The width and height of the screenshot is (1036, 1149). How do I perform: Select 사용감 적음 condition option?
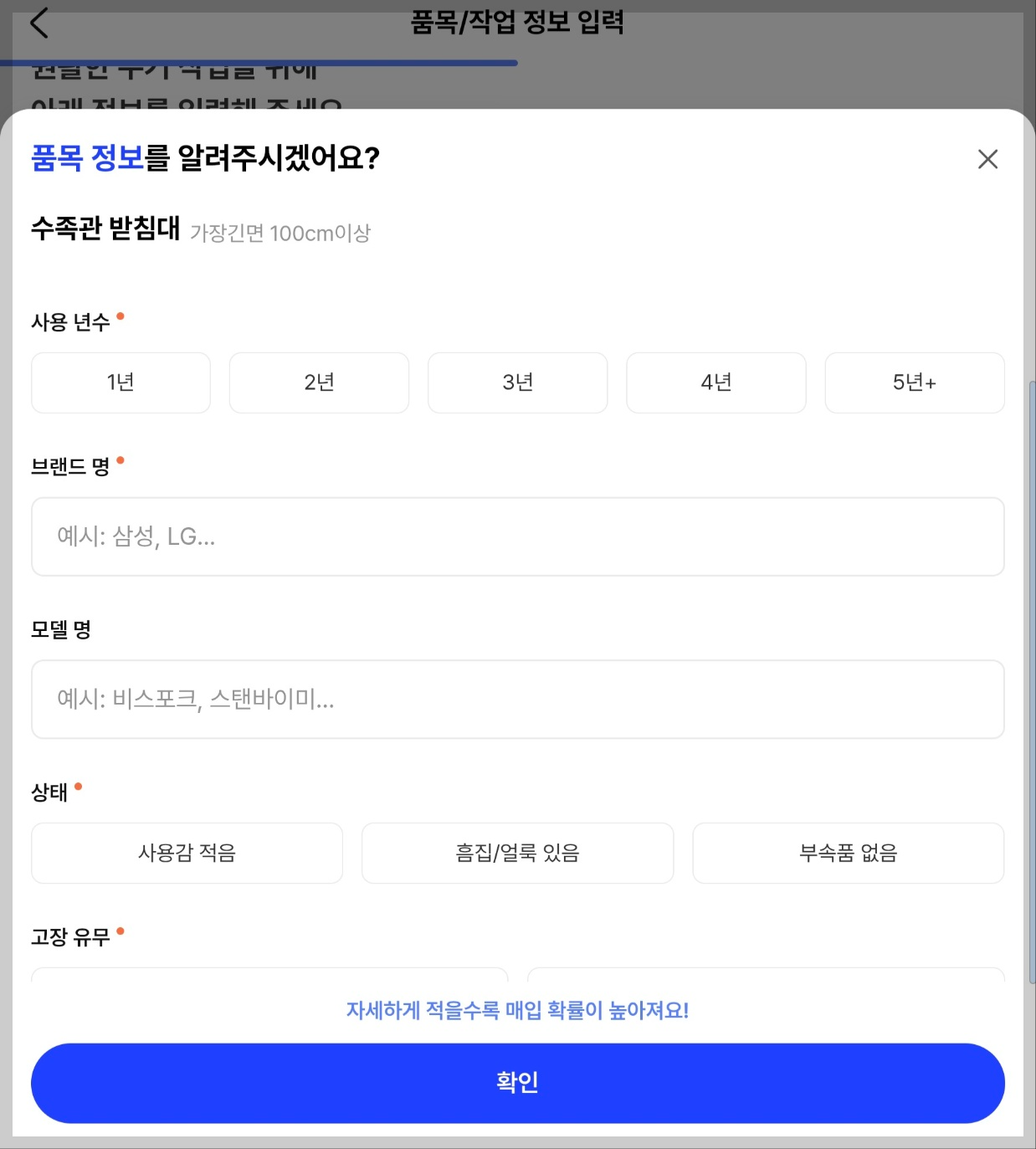tap(187, 853)
